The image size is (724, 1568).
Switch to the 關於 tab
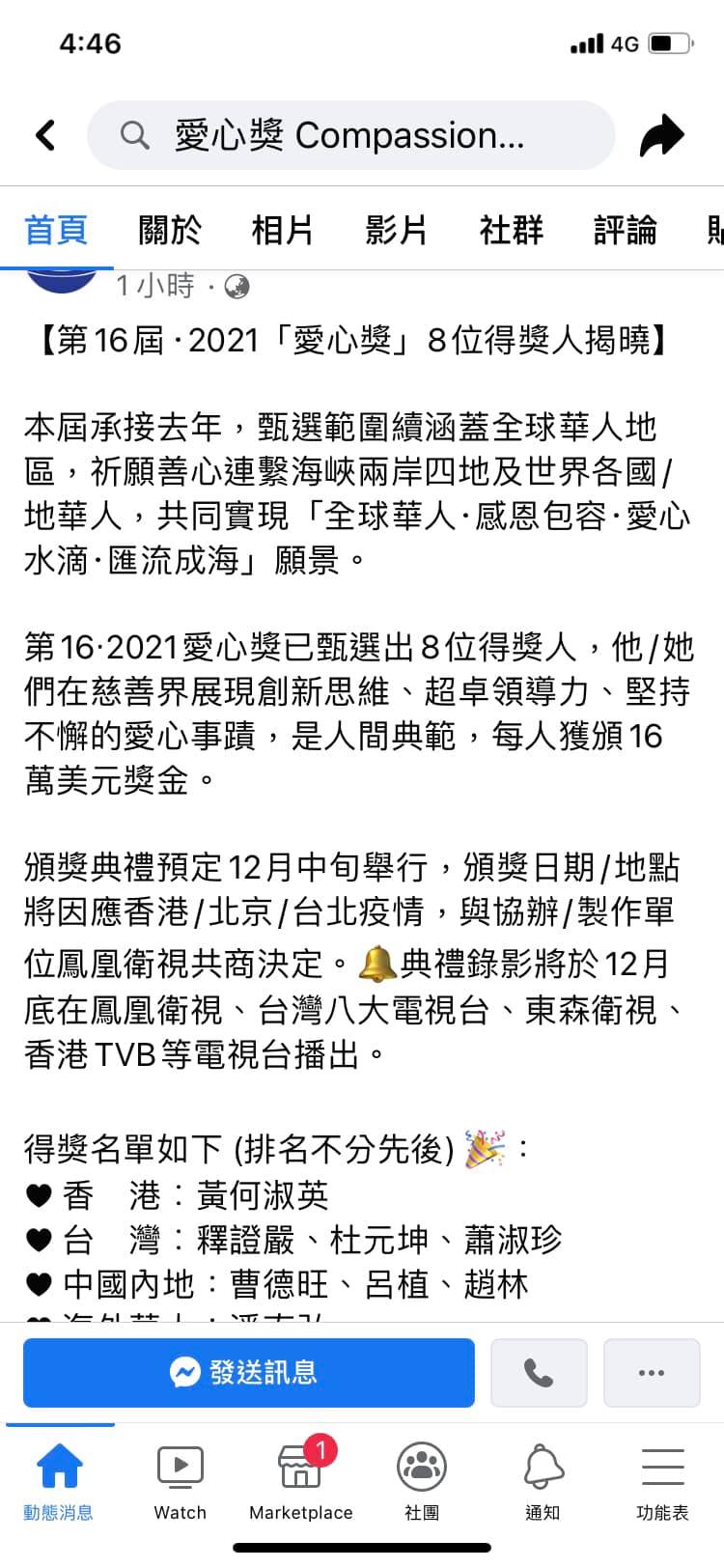pos(170,230)
